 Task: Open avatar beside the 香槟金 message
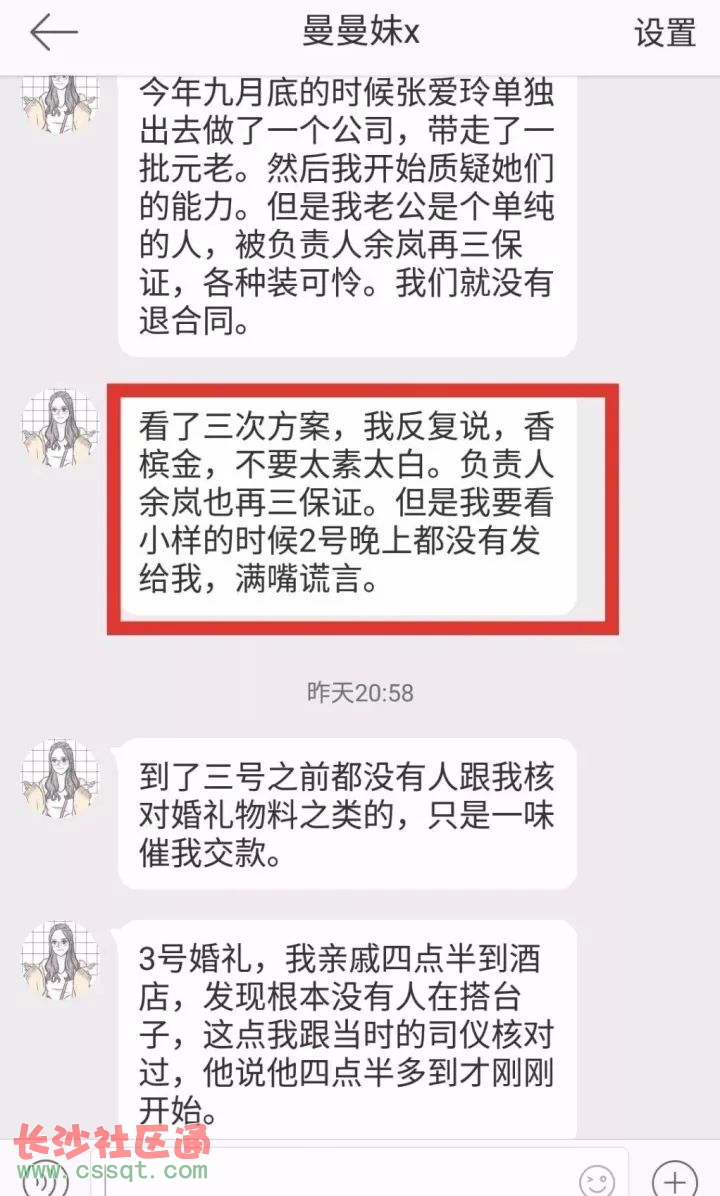pyautogui.click(x=61, y=428)
